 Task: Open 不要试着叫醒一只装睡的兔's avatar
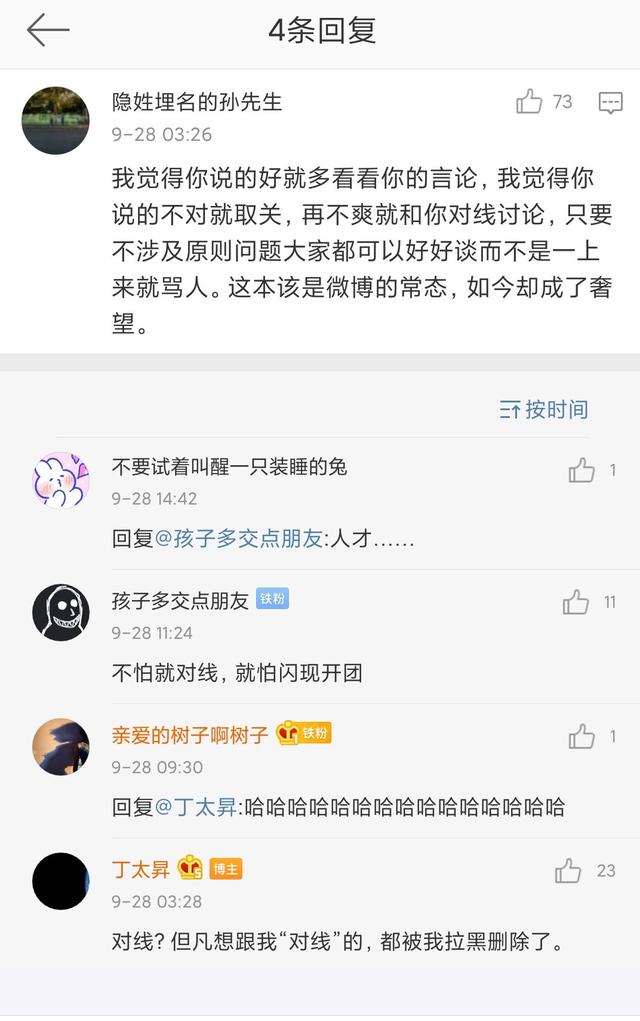(61, 479)
